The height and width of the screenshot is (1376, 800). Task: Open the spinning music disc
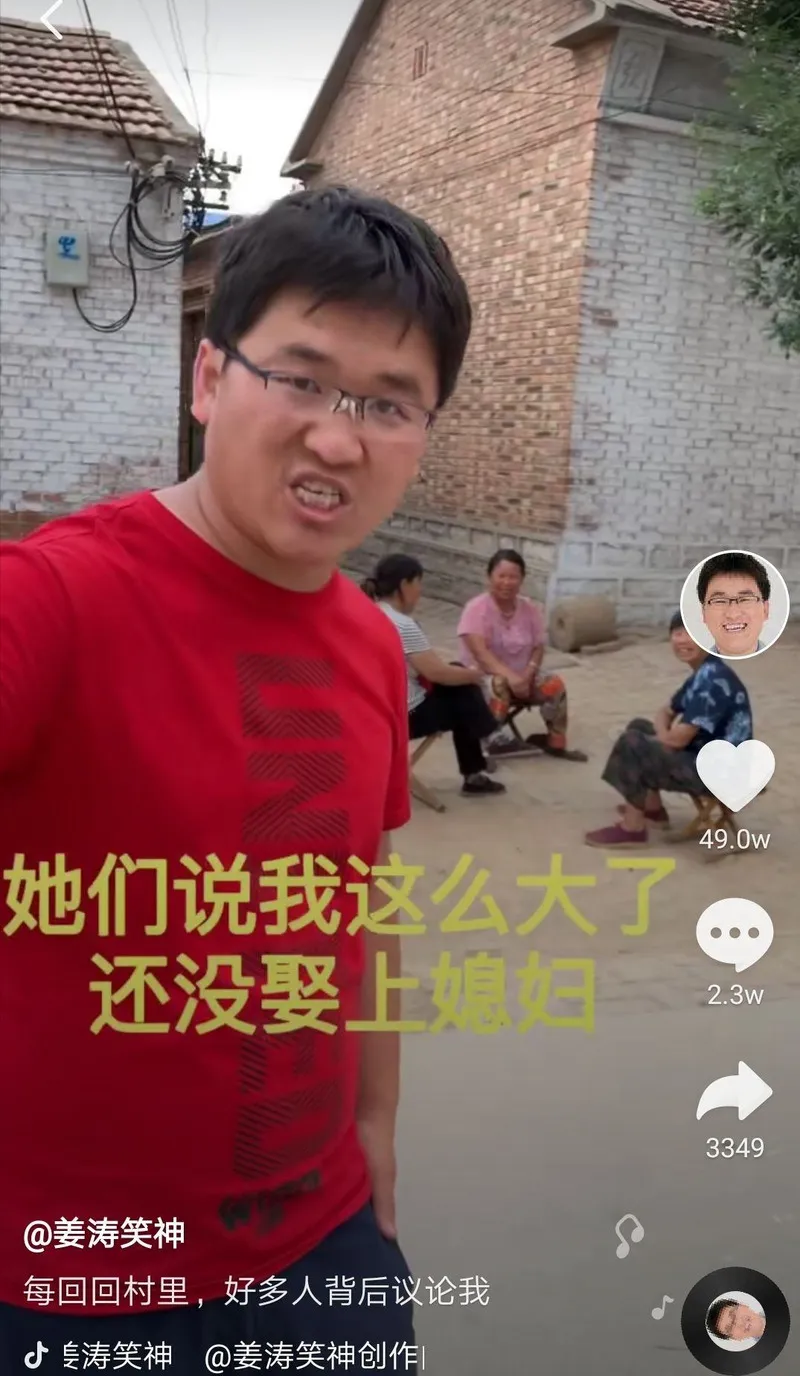[735, 1321]
